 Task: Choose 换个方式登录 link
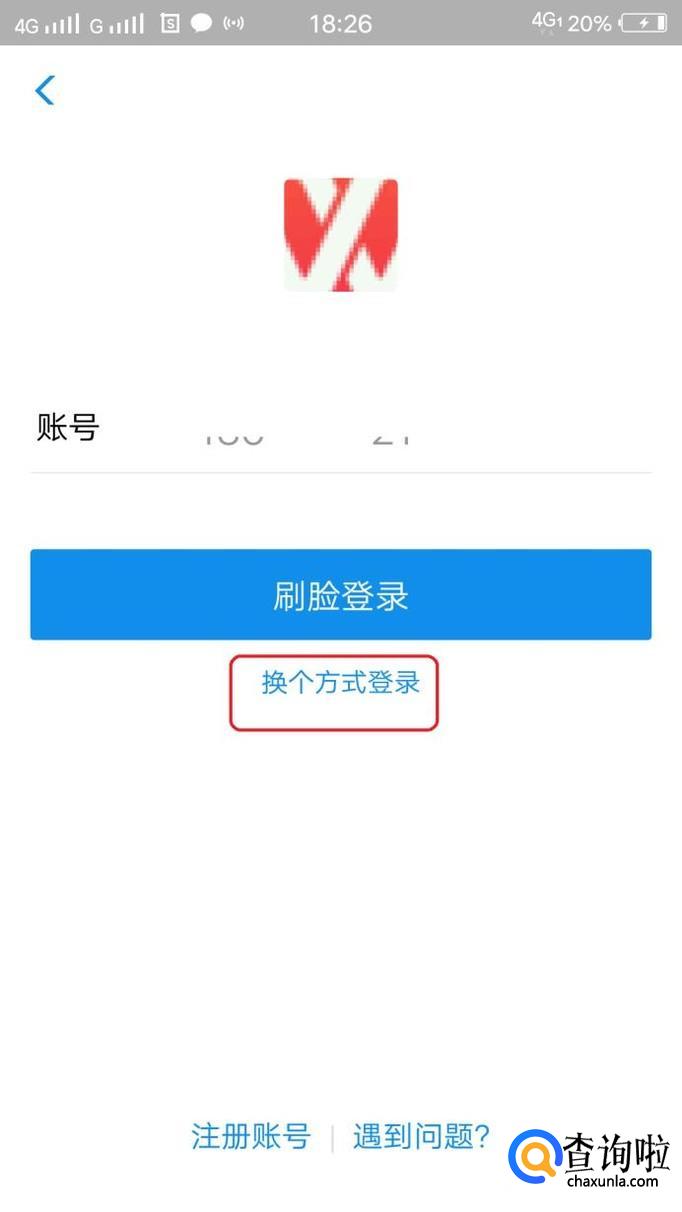340,684
